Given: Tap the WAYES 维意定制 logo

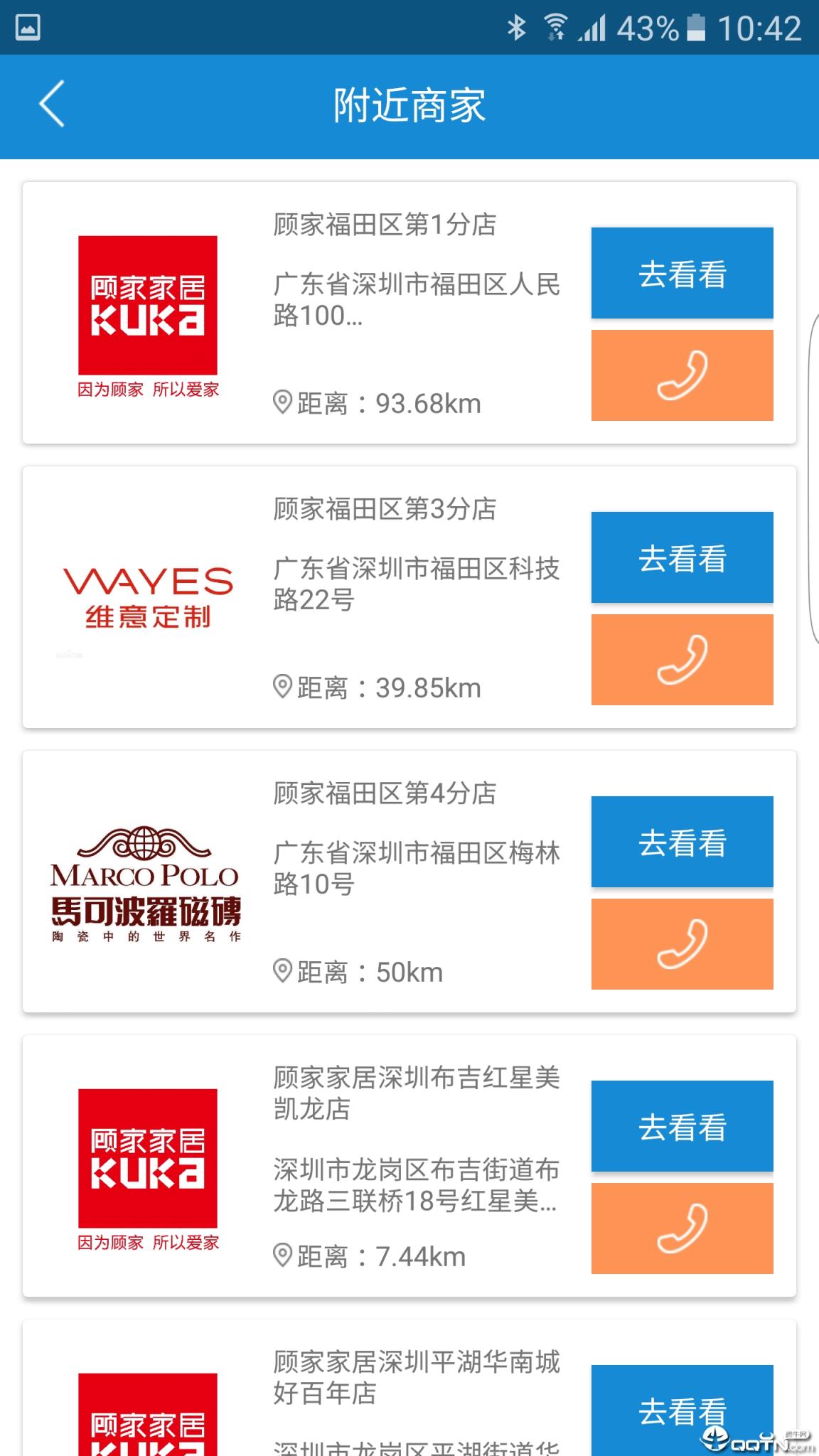Looking at the screenshot, I should (149, 596).
